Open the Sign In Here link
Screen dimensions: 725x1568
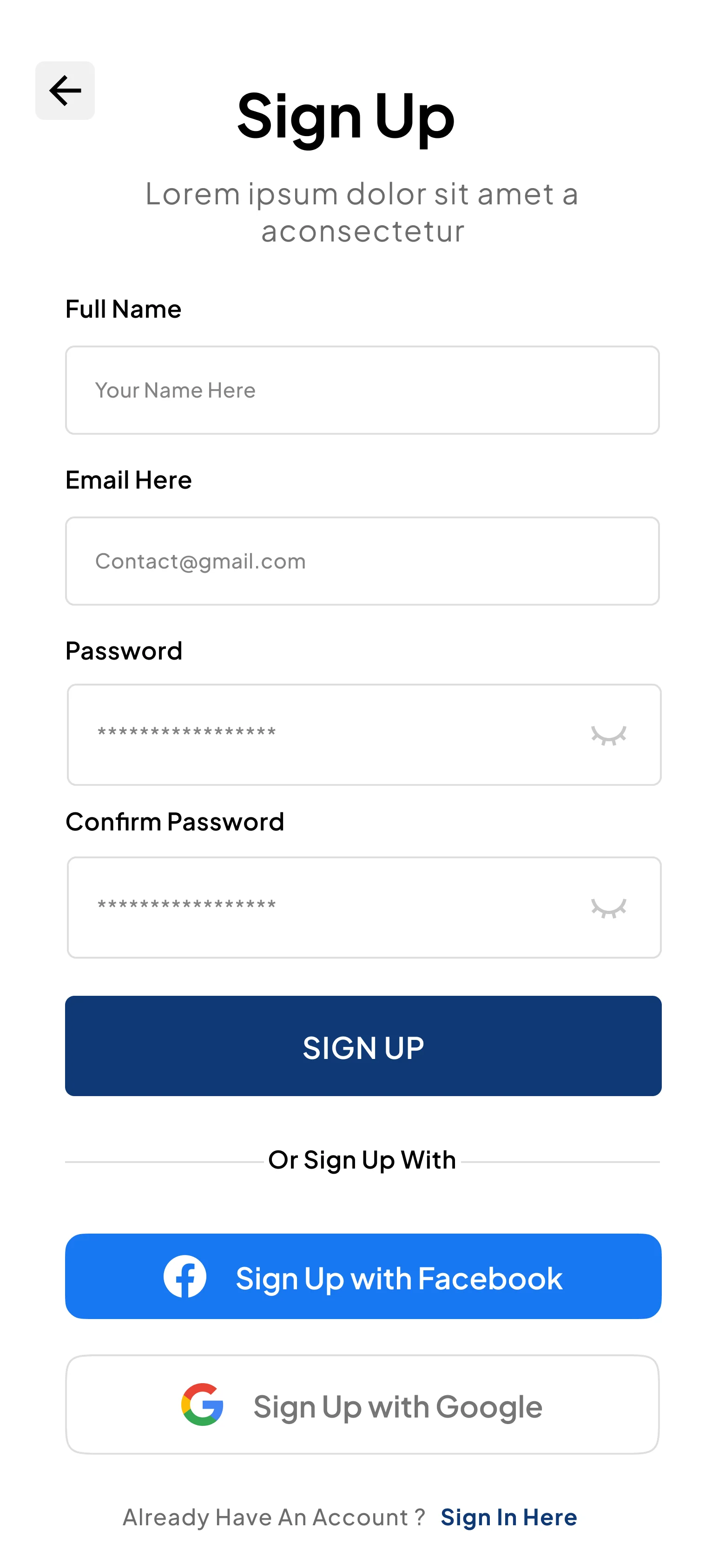(508, 1517)
